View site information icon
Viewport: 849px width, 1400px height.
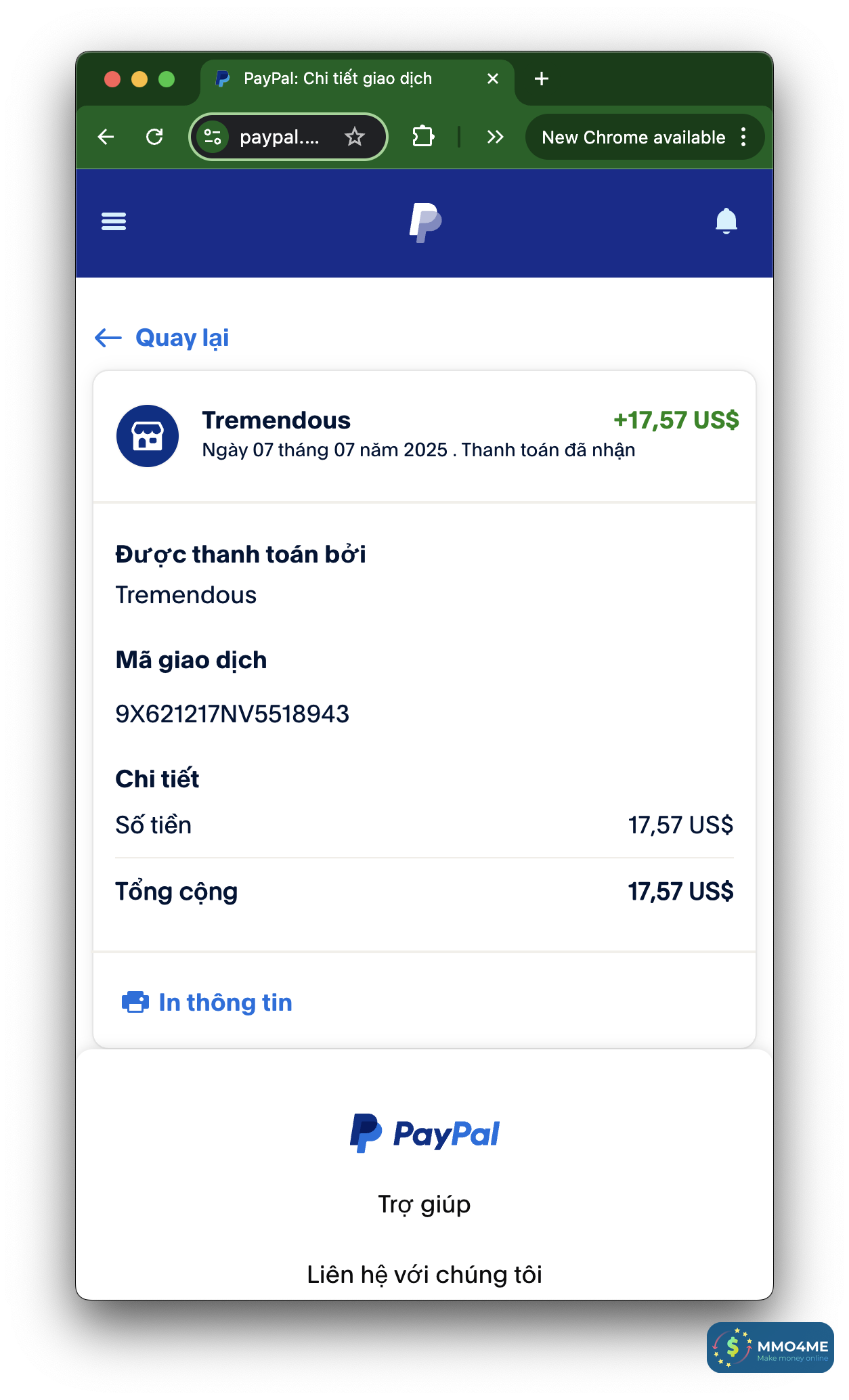[213, 137]
